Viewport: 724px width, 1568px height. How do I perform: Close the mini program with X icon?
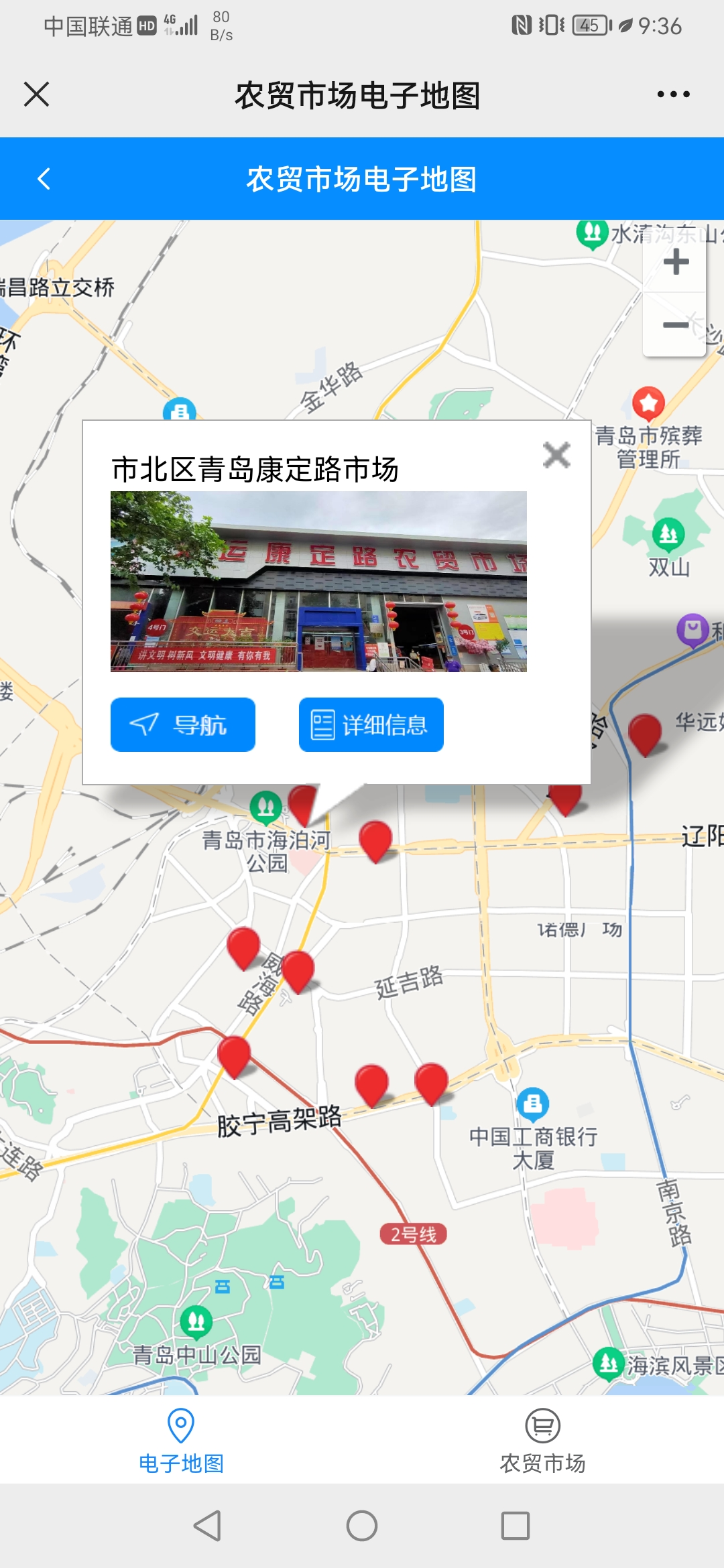(x=37, y=94)
